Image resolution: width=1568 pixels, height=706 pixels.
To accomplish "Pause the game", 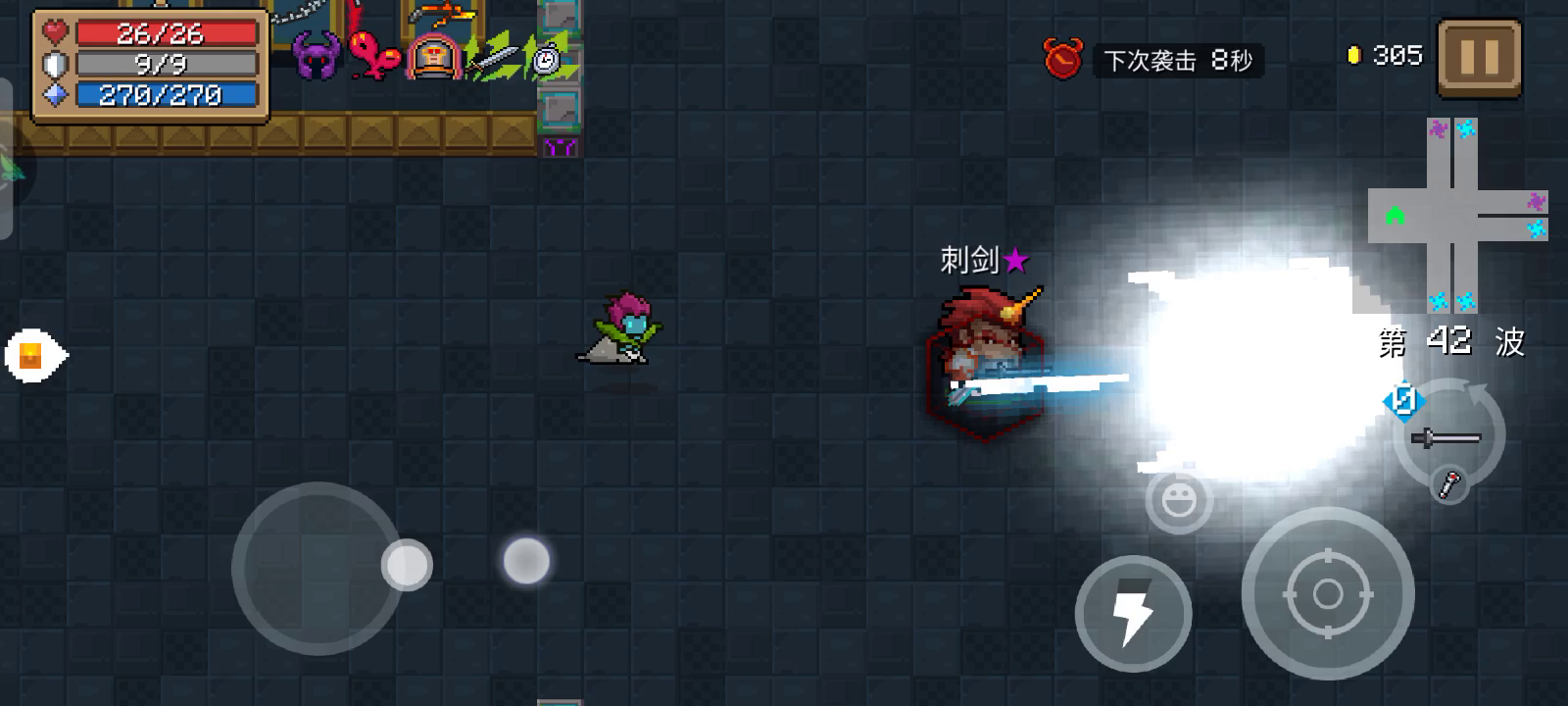I will coord(1479,58).
